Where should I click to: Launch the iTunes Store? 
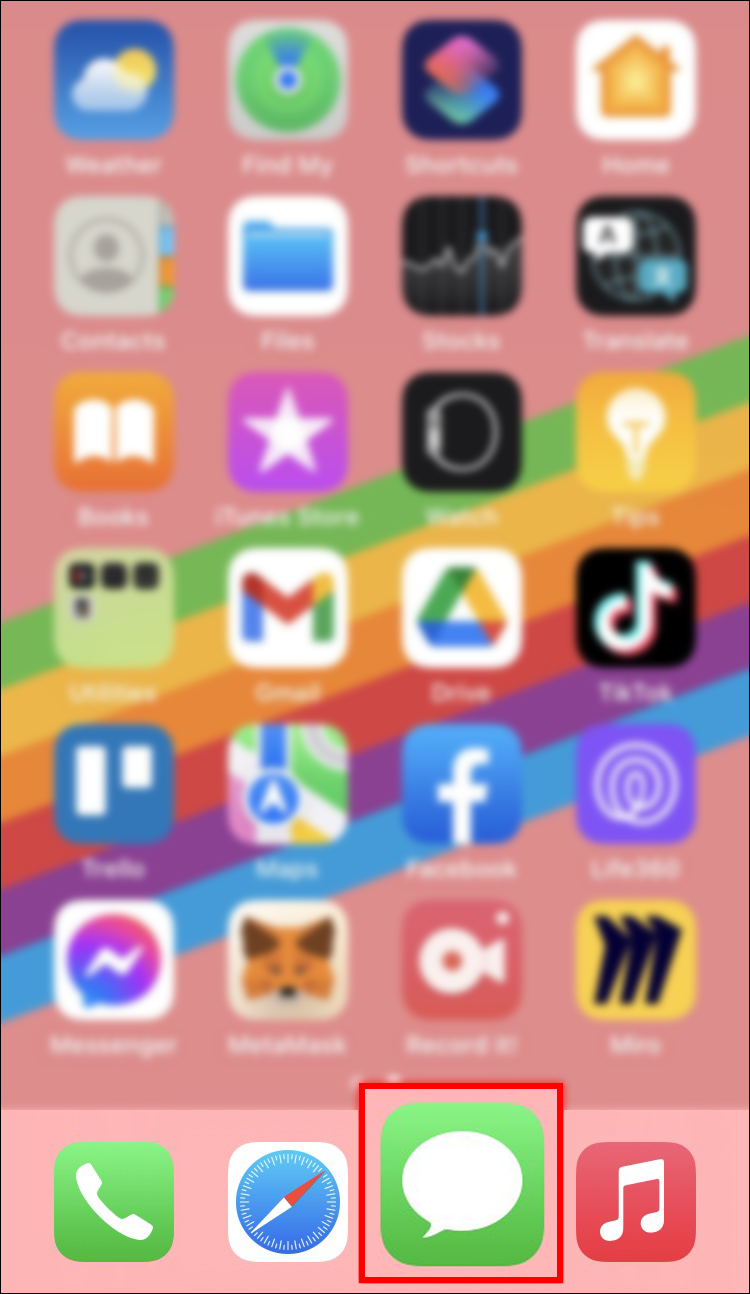pyautogui.click(x=288, y=432)
